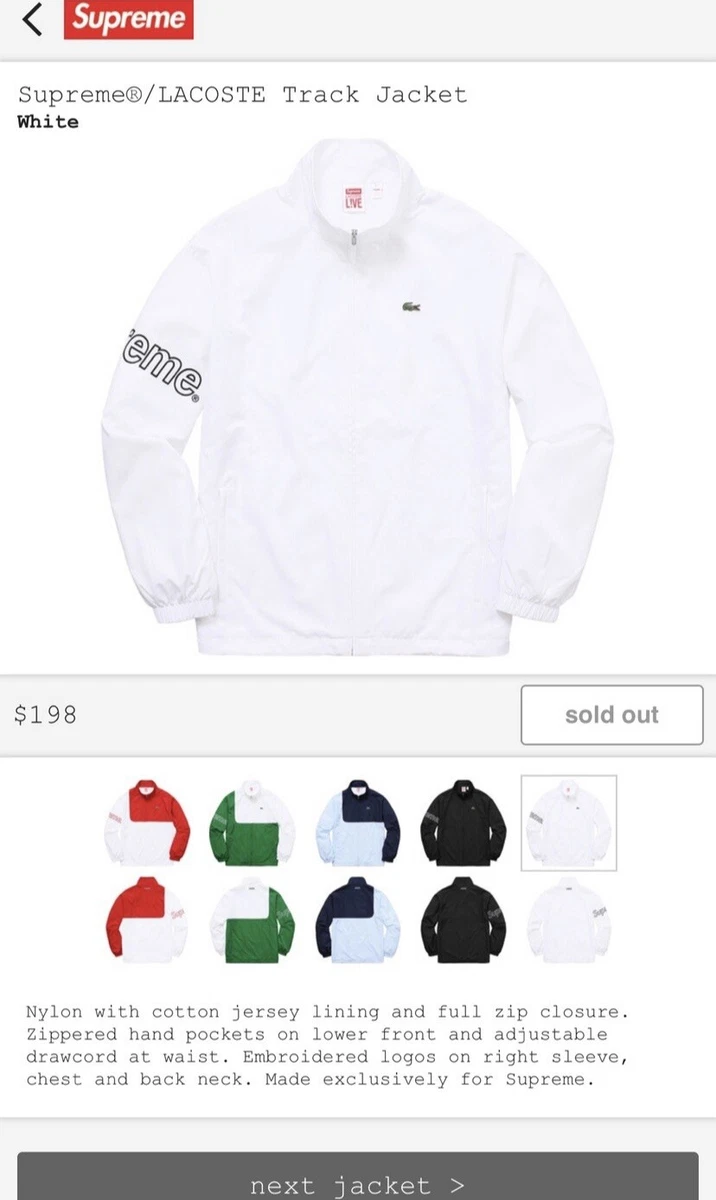Screen dimensions: 716x1200
Task: View the white jacket back thumbnail
Action: (569, 920)
